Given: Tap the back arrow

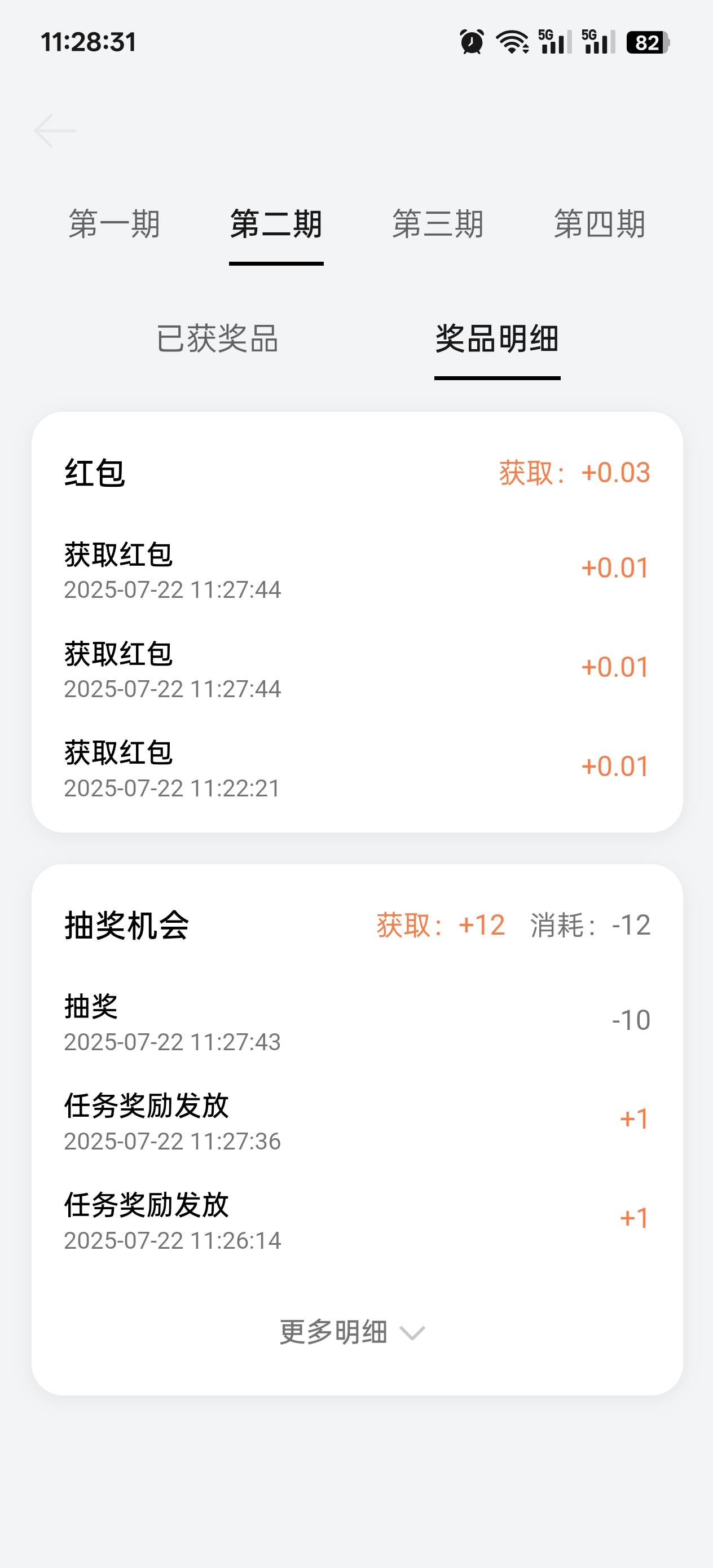Looking at the screenshot, I should pyautogui.click(x=55, y=130).
